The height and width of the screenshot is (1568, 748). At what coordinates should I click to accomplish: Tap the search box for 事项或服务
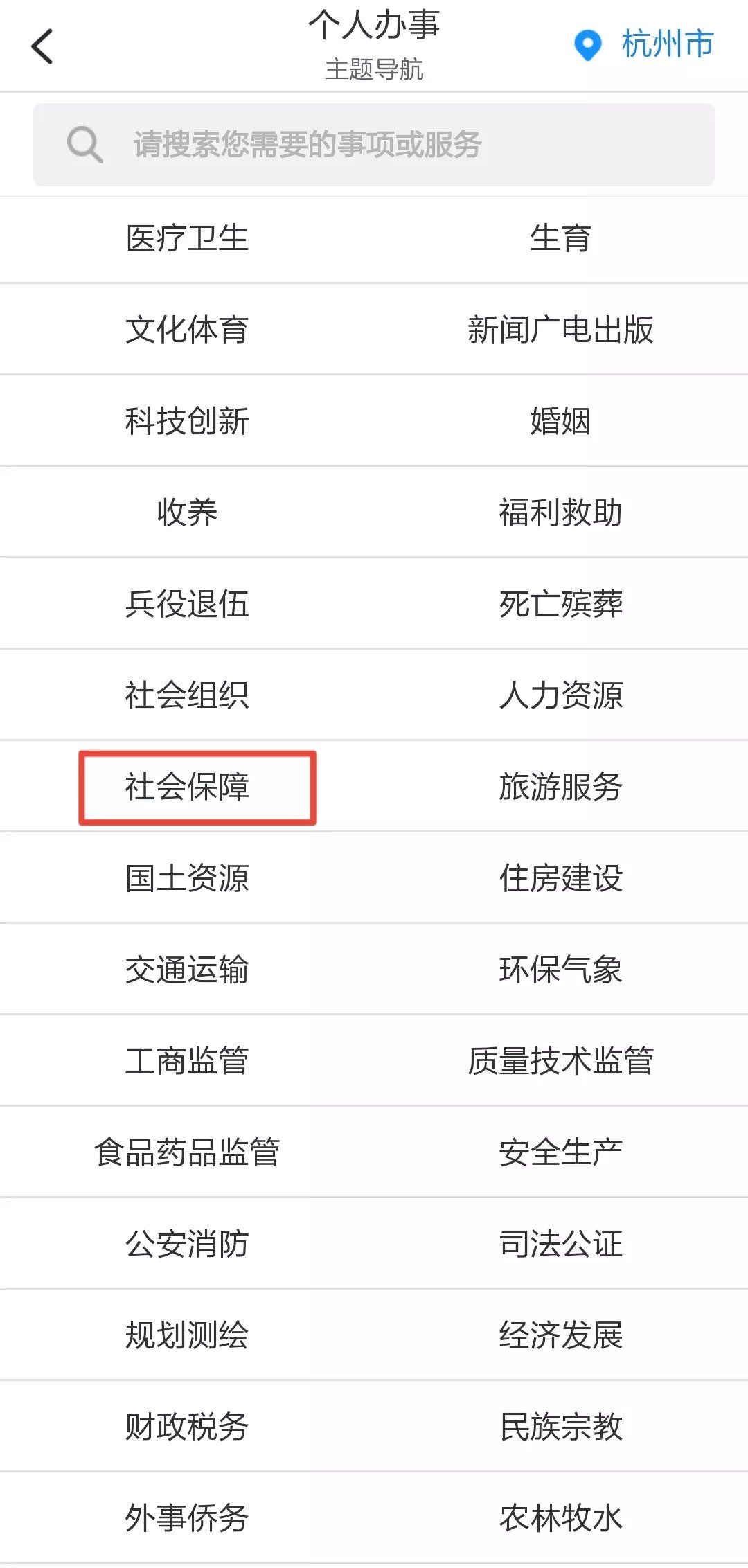tap(374, 145)
